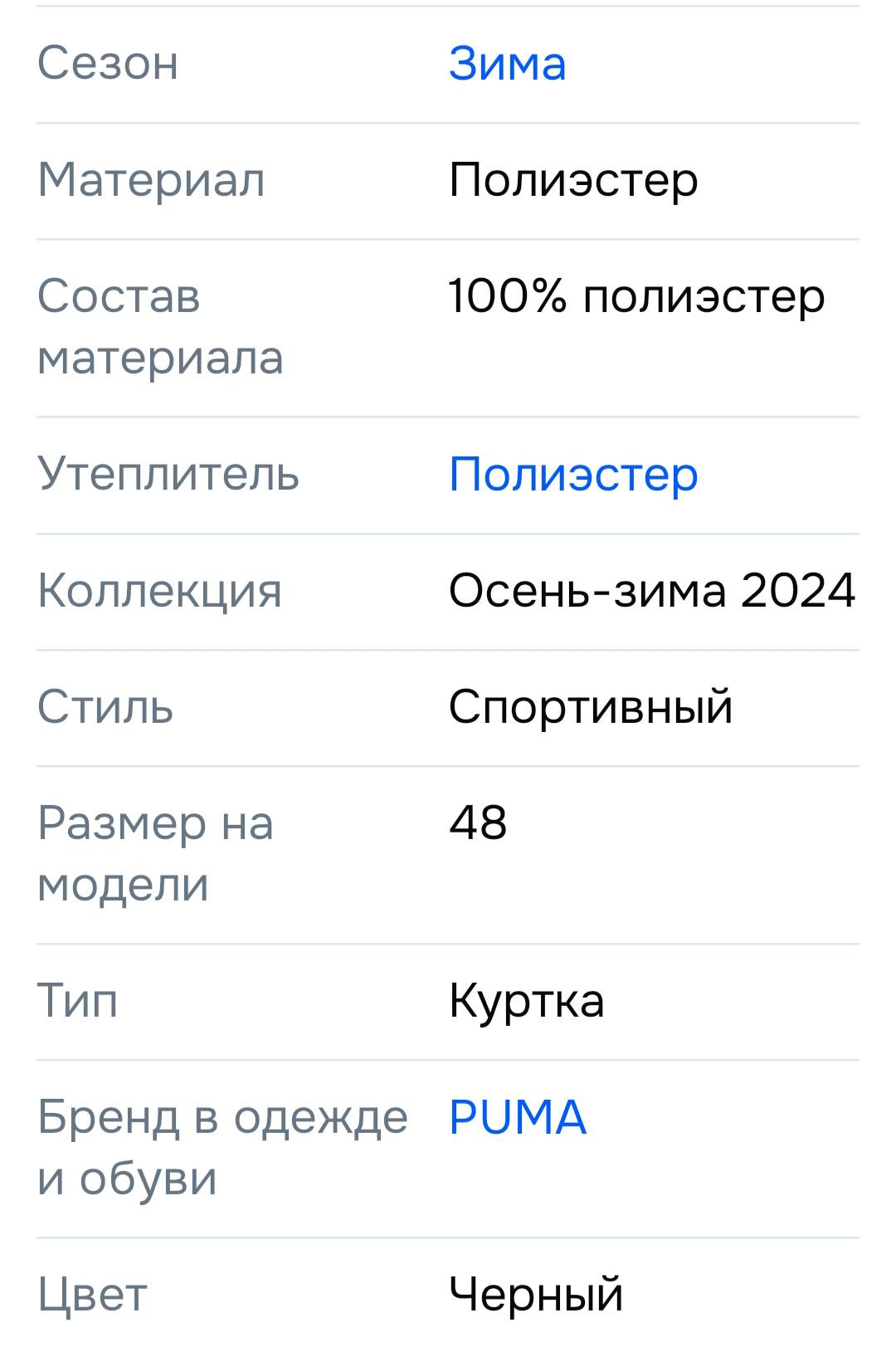
Task: Open the PUMA brand link
Action: (x=517, y=1117)
